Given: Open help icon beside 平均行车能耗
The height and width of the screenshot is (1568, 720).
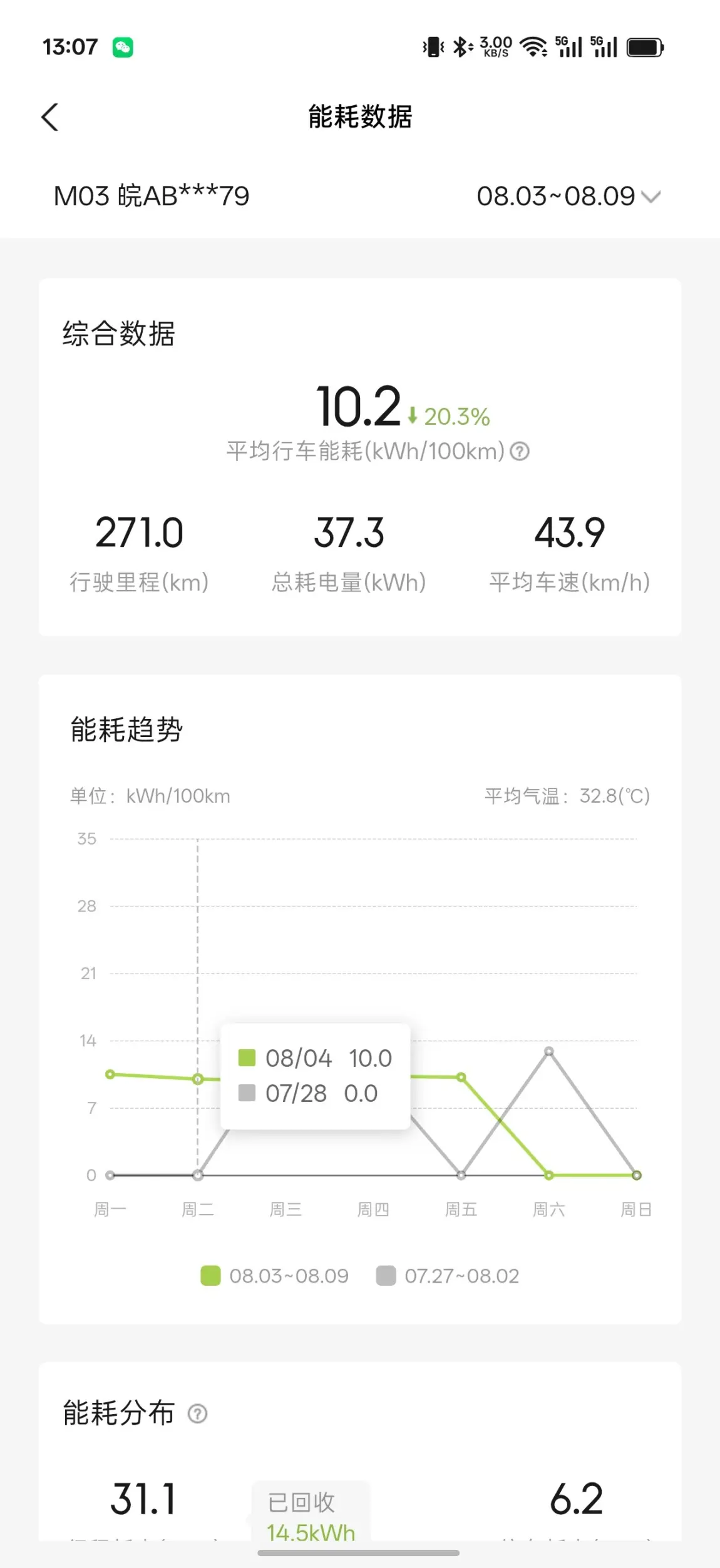Looking at the screenshot, I should (520, 451).
